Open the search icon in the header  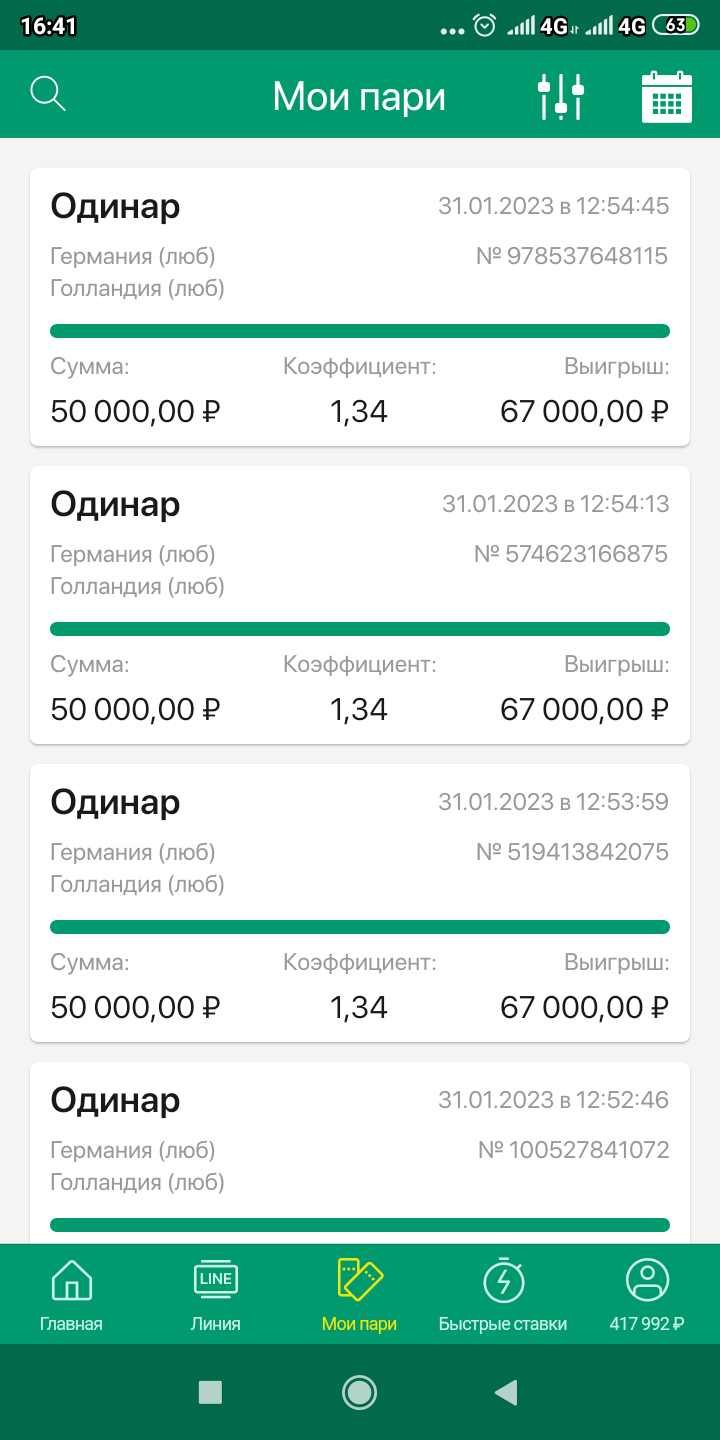click(47, 94)
